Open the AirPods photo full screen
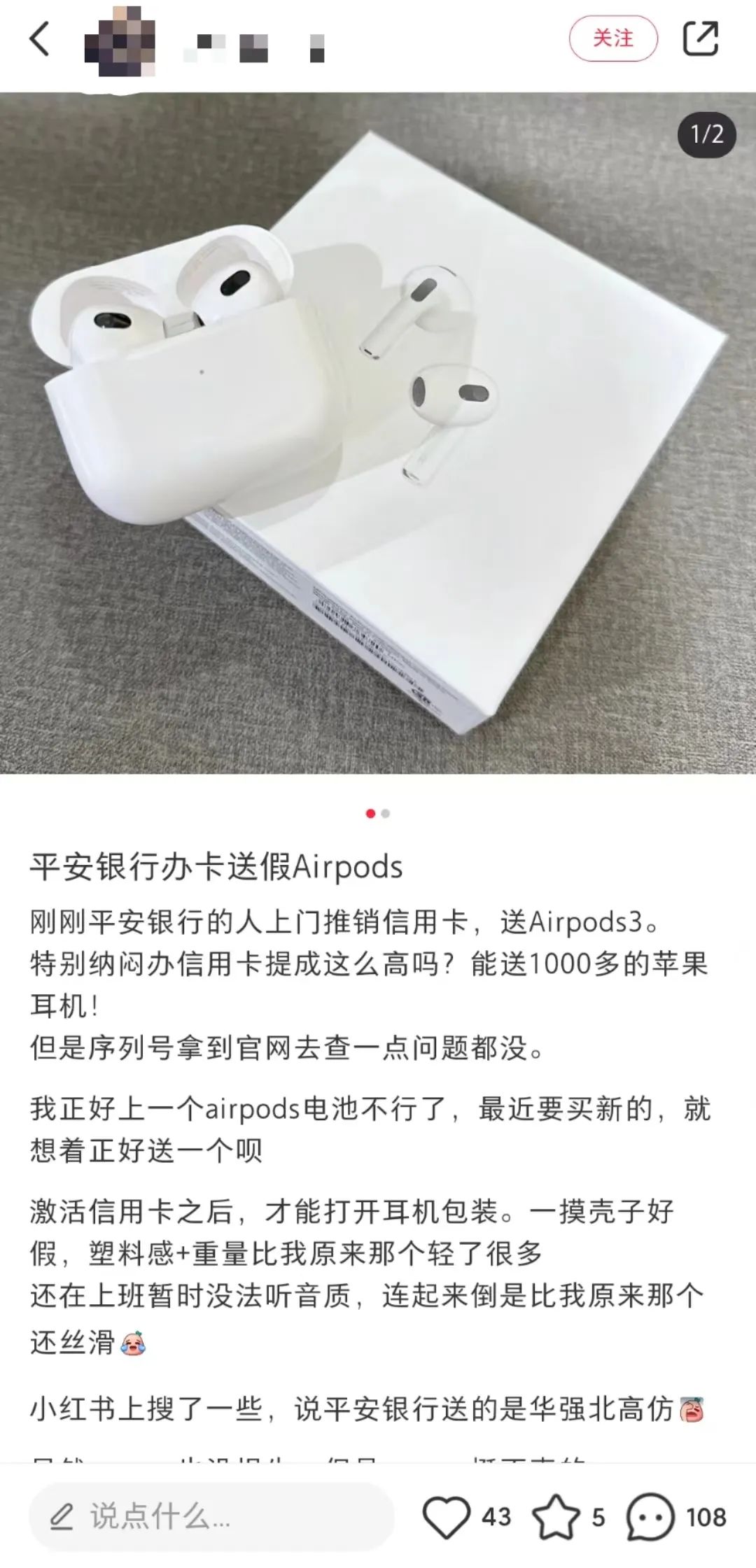This screenshot has height=1568, width=756. coord(378,434)
